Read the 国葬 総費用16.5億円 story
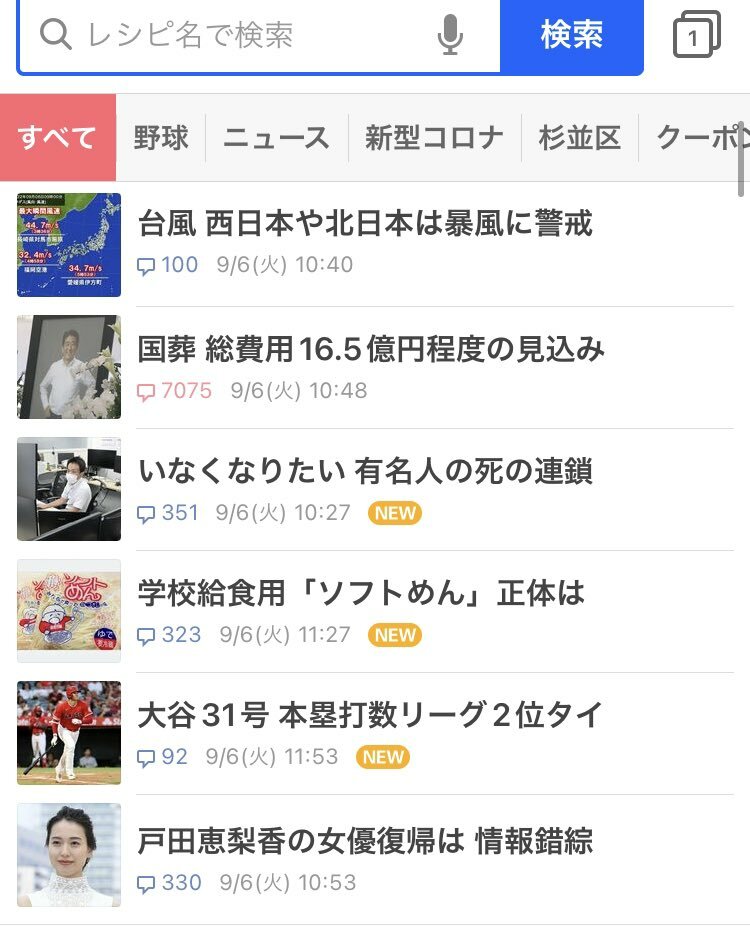 (x=371, y=349)
